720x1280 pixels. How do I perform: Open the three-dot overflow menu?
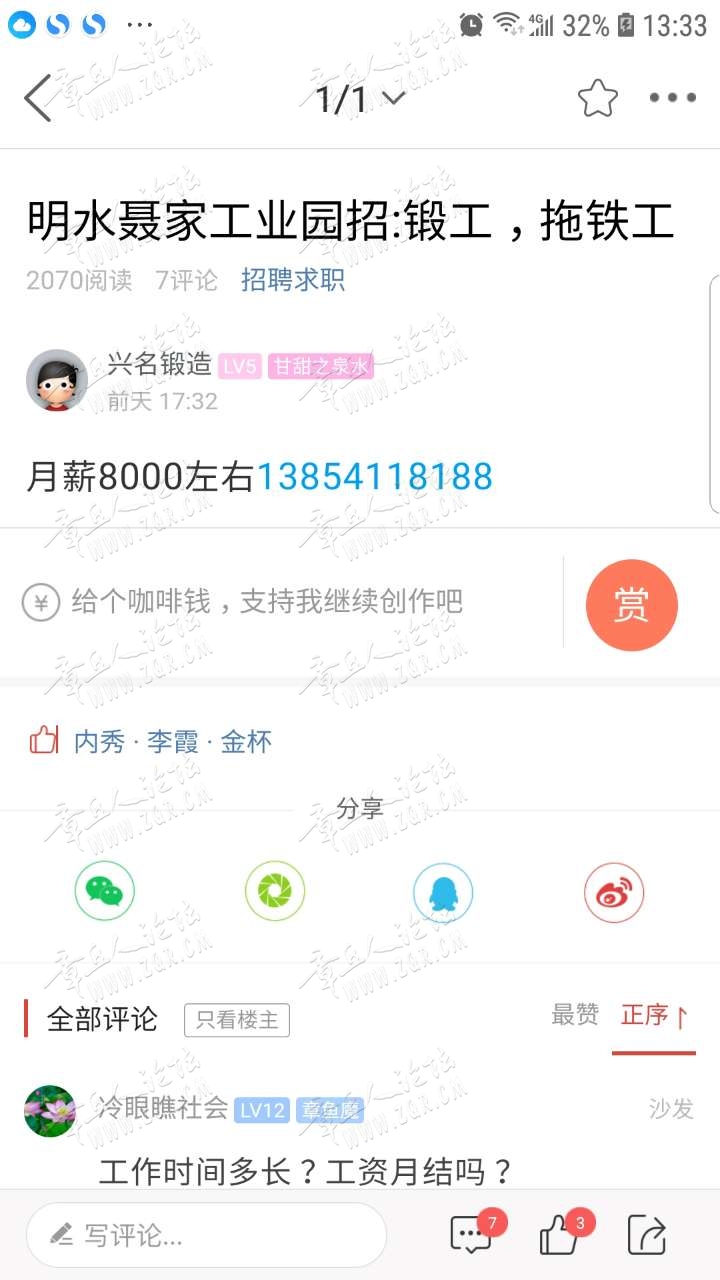tap(673, 97)
